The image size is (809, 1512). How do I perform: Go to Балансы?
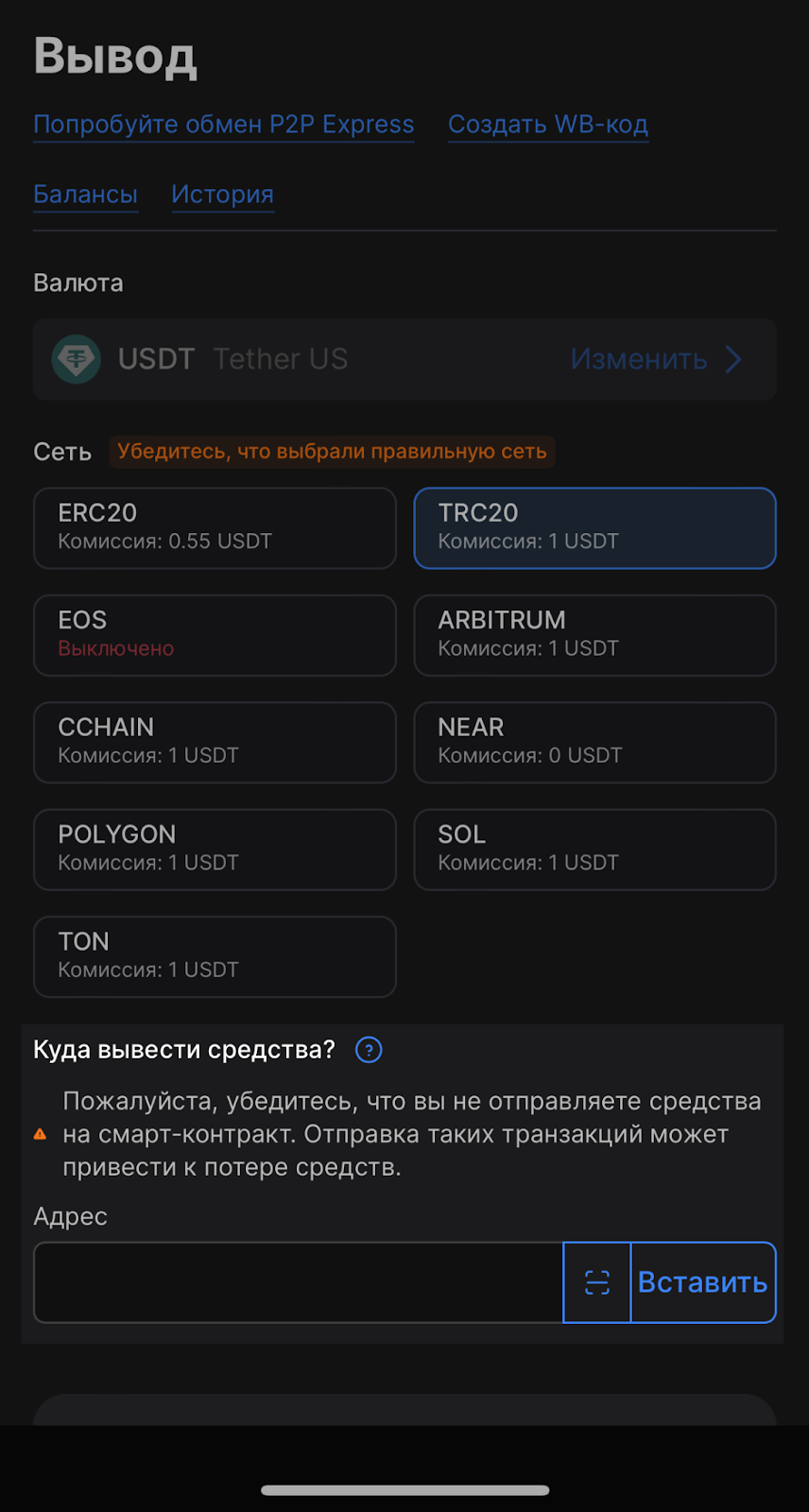click(86, 195)
